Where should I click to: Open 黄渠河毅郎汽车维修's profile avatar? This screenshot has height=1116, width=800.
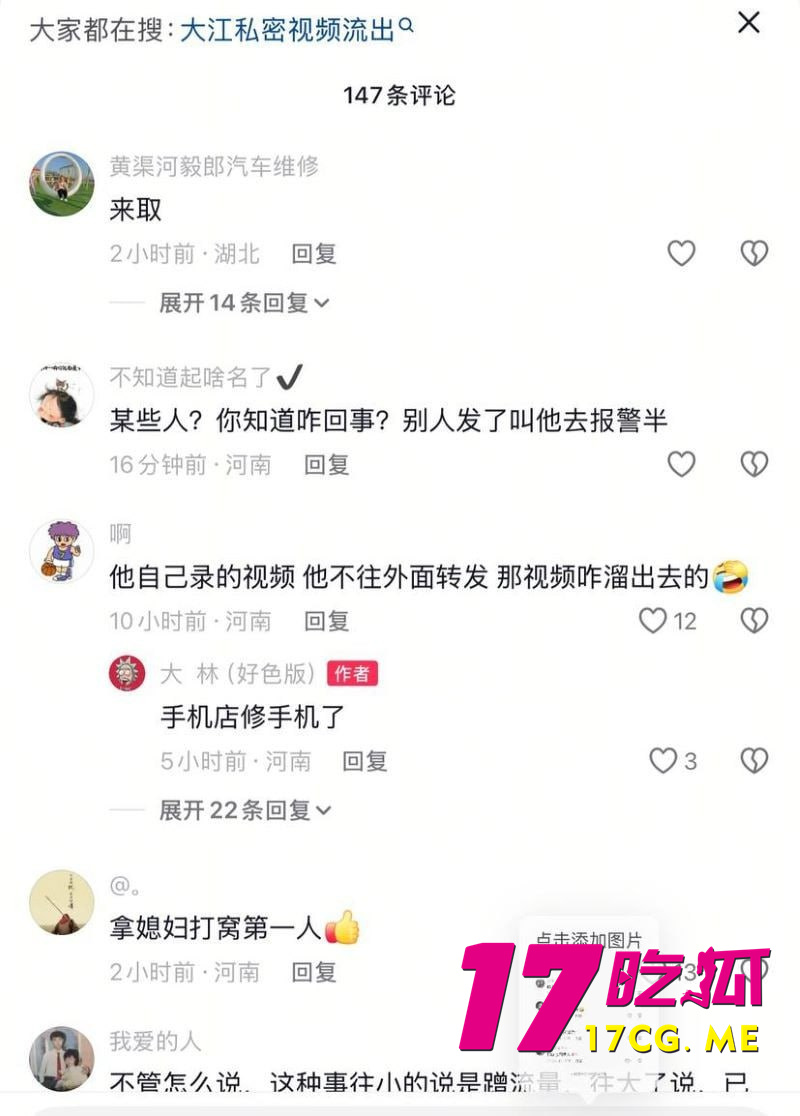[62, 184]
